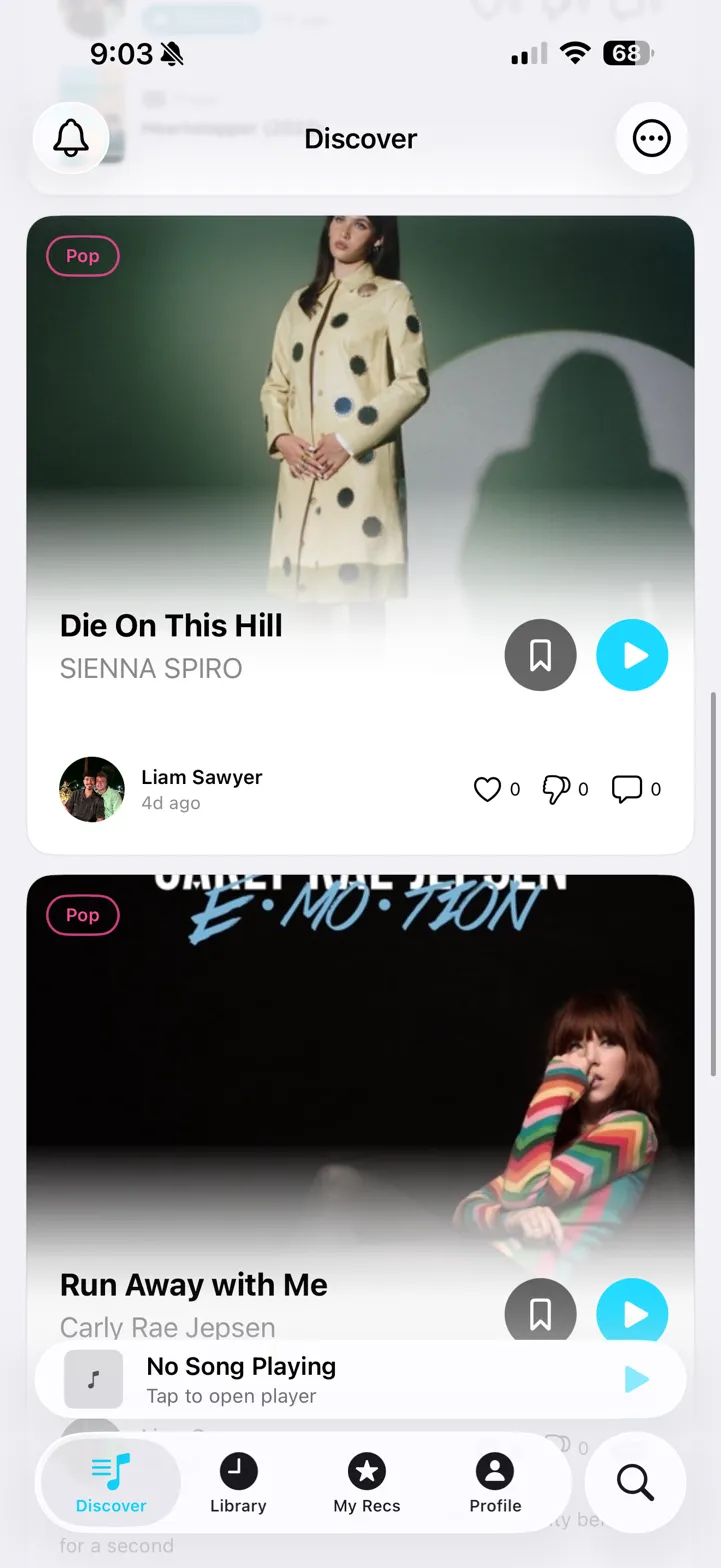Go to the My Recs tab

click(x=367, y=1483)
